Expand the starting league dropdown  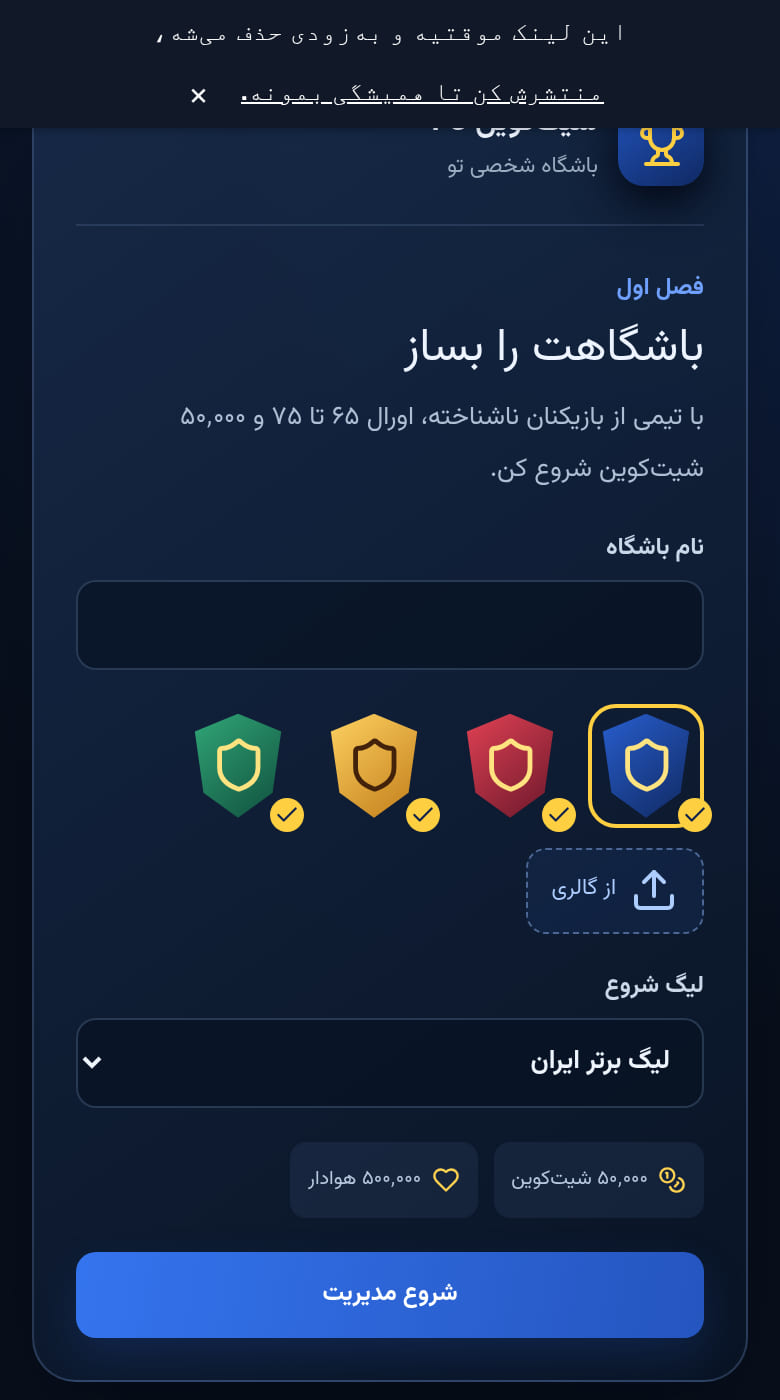point(390,1063)
